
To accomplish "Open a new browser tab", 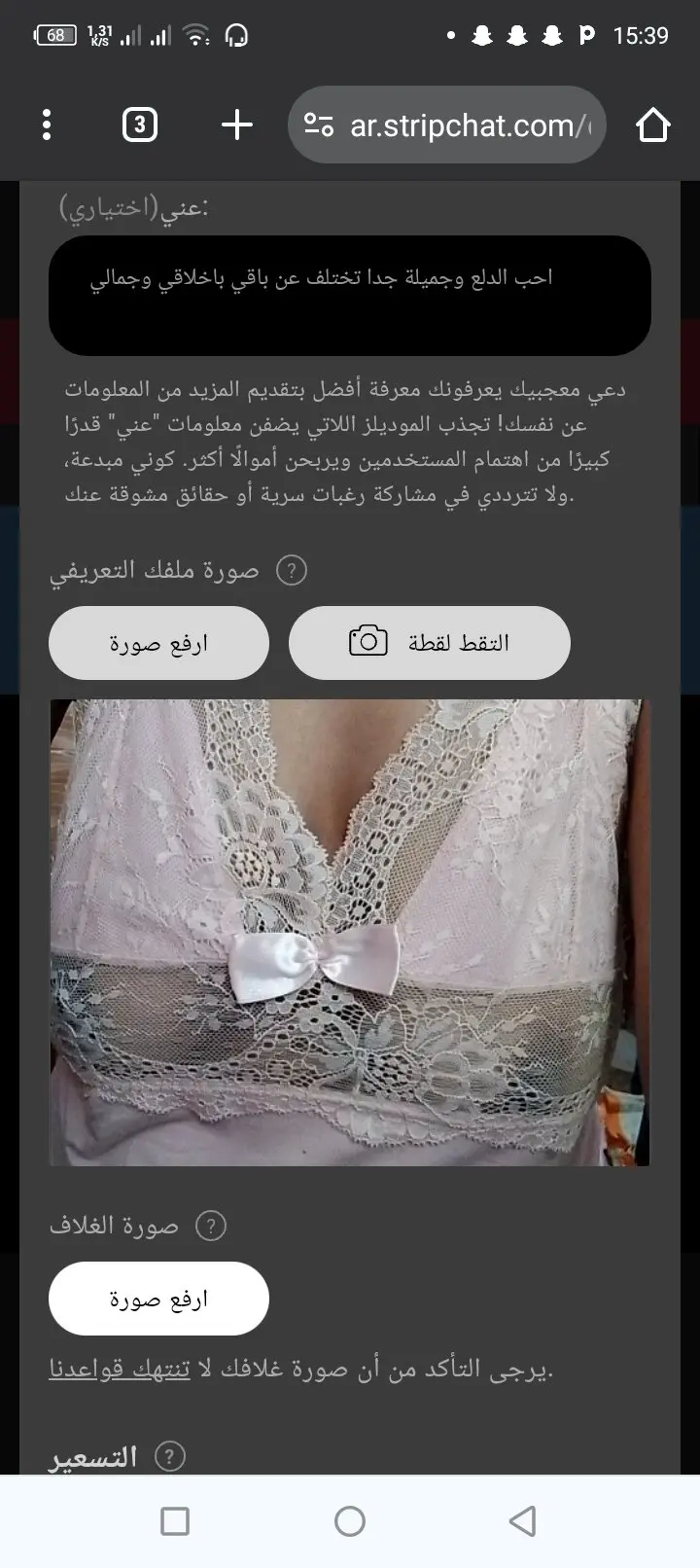I will [x=236, y=125].
